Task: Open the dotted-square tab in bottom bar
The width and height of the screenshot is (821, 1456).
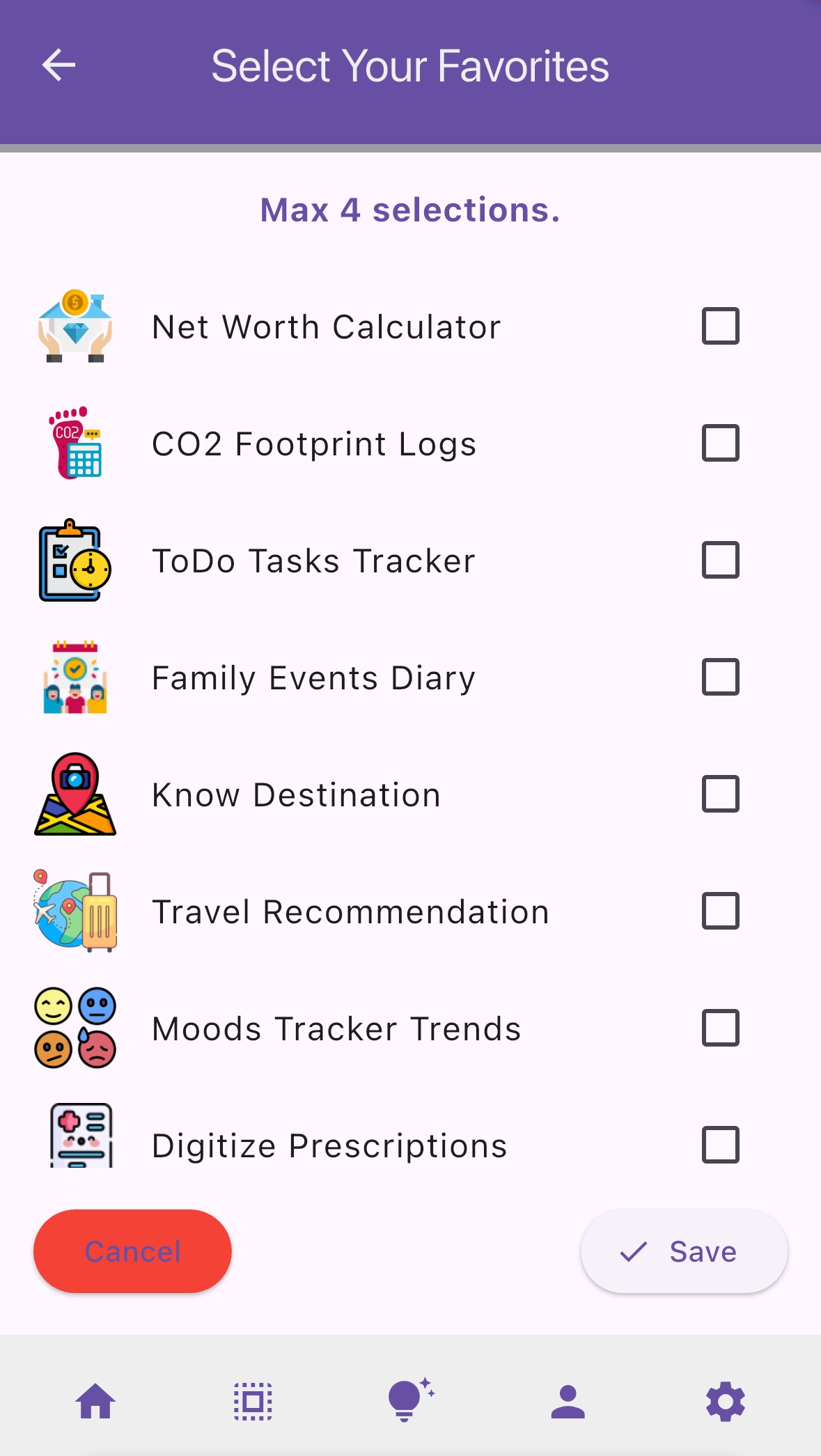Action: 253,1401
